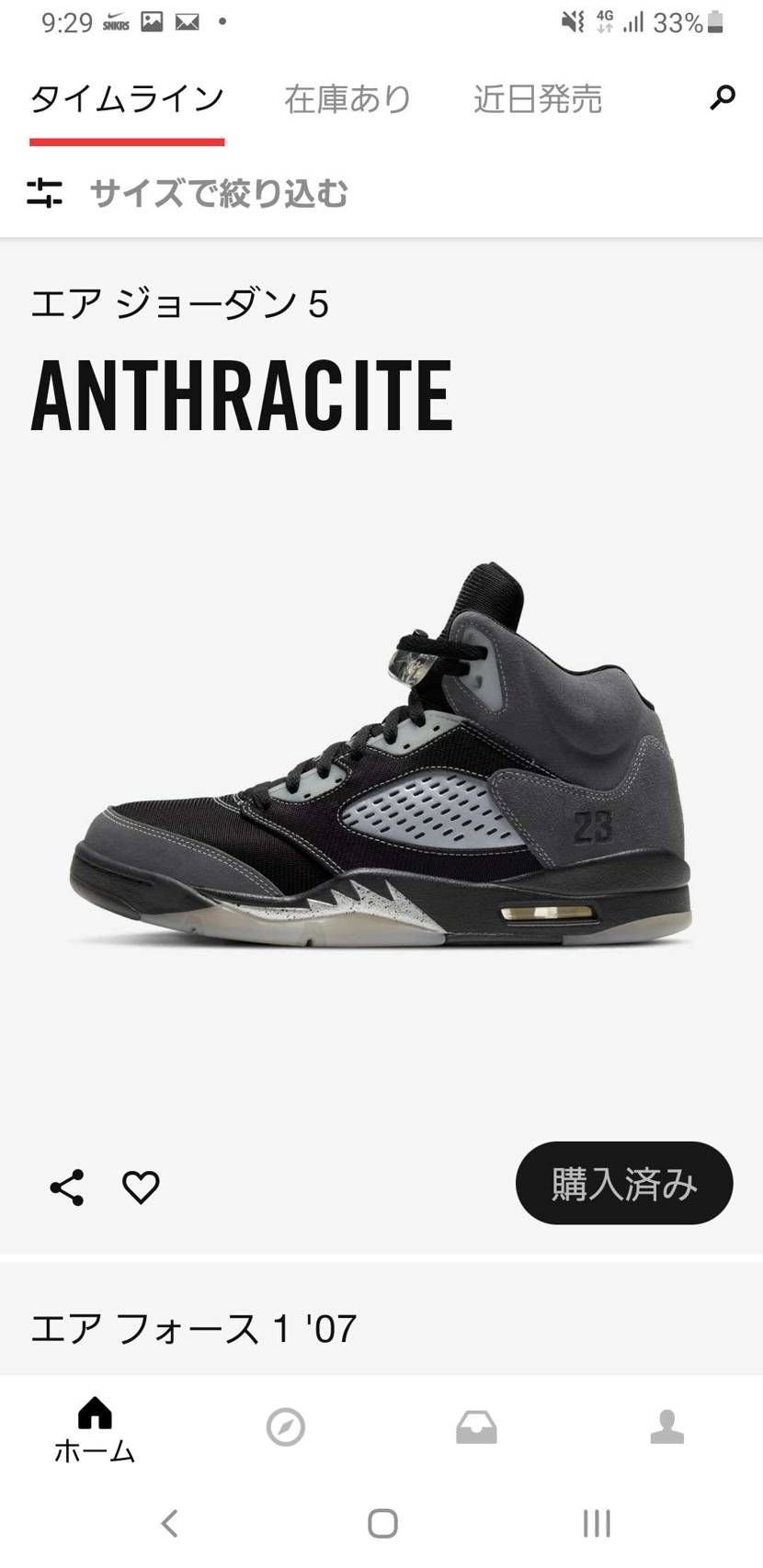Open the エア フォース 1 '07 card
The image size is (763, 1568).
[x=193, y=1328]
